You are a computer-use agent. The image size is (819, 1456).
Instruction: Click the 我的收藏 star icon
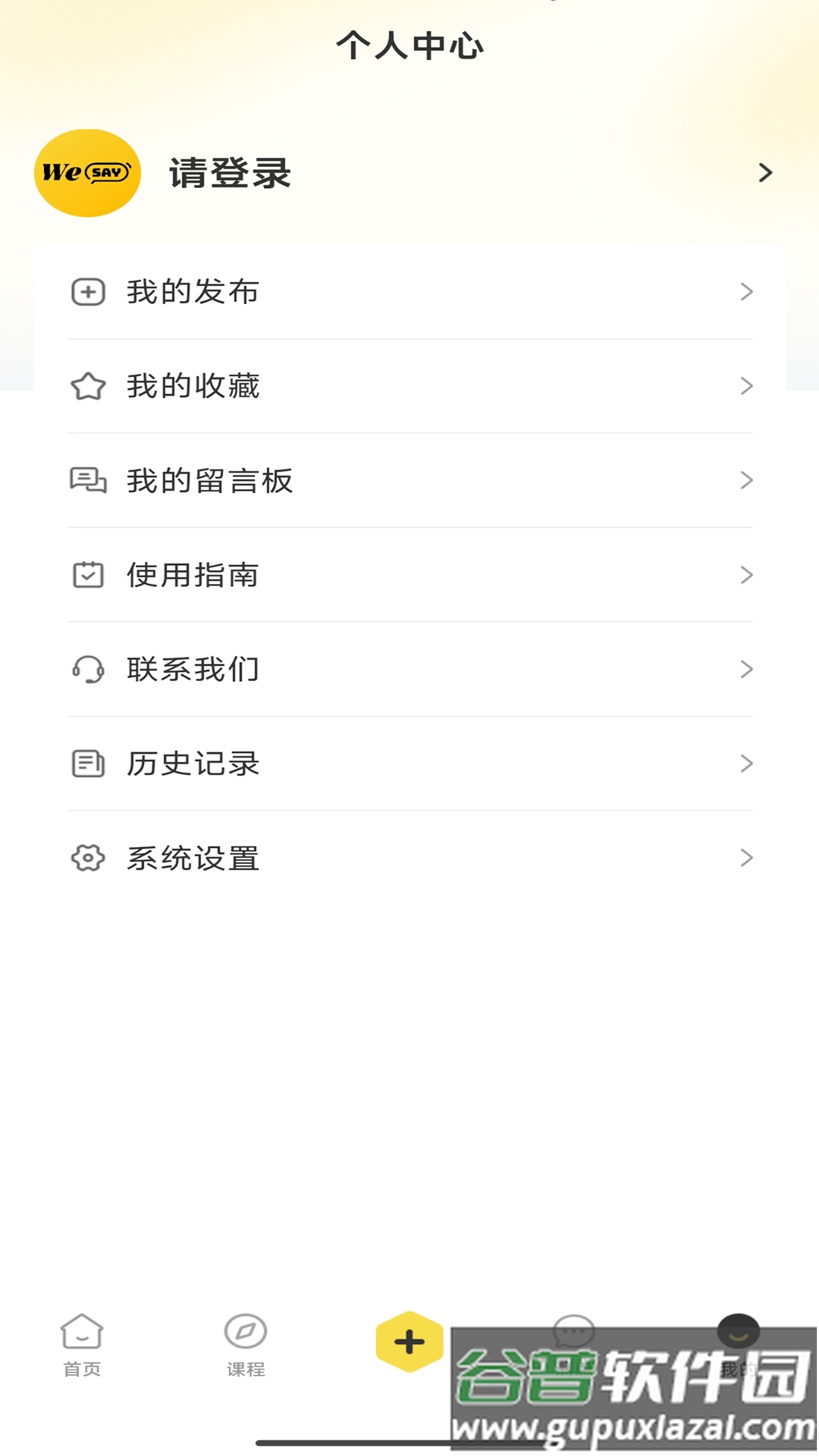click(88, 387)
